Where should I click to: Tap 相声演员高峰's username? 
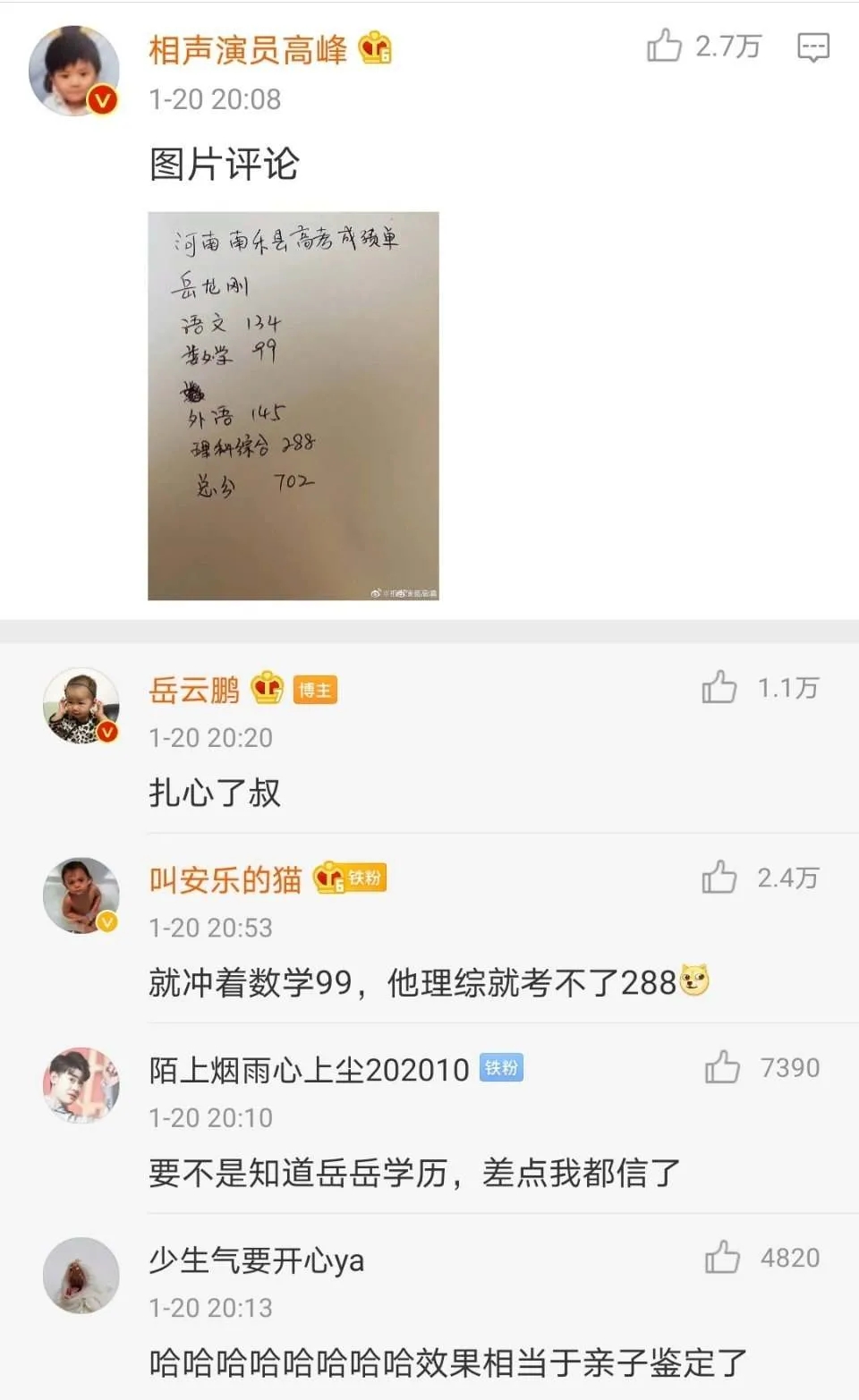point(248,50)
